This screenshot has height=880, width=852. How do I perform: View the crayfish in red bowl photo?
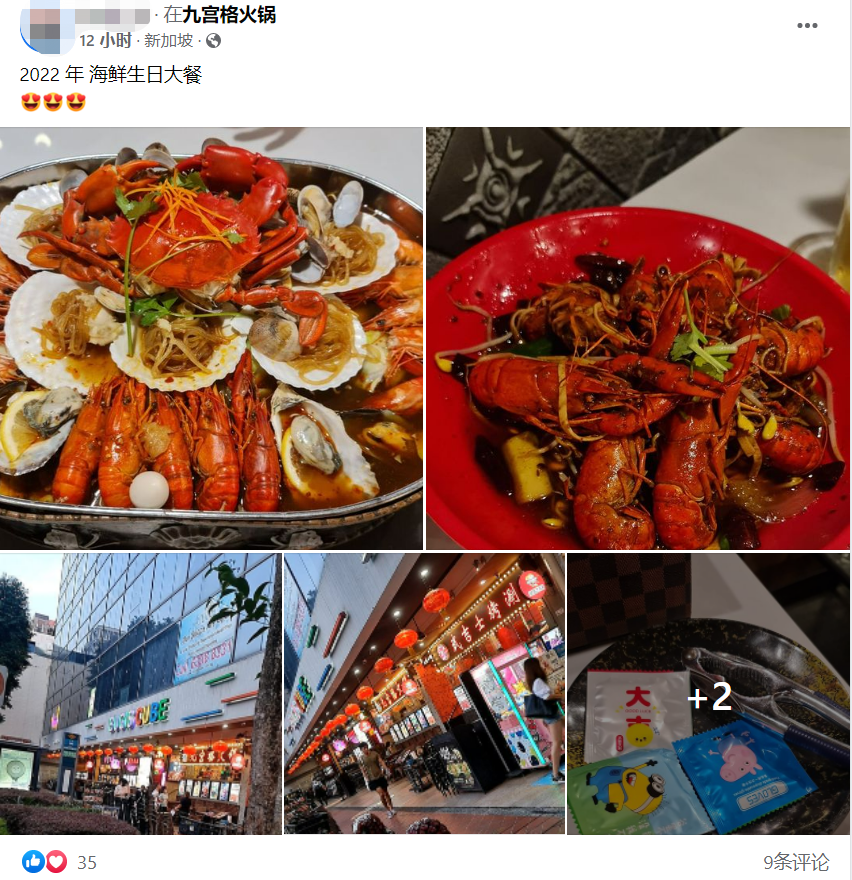(637, 338)
